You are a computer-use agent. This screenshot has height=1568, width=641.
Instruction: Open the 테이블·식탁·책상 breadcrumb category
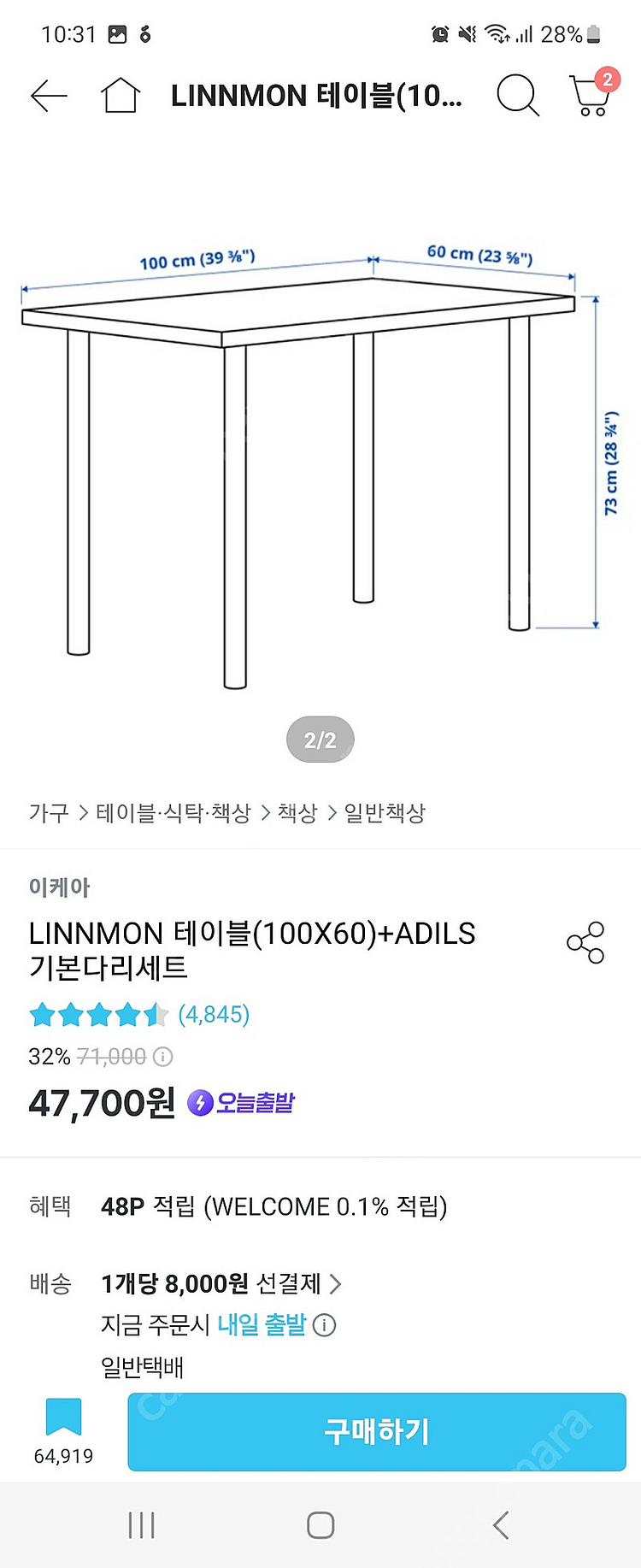(x=173, y=812)
